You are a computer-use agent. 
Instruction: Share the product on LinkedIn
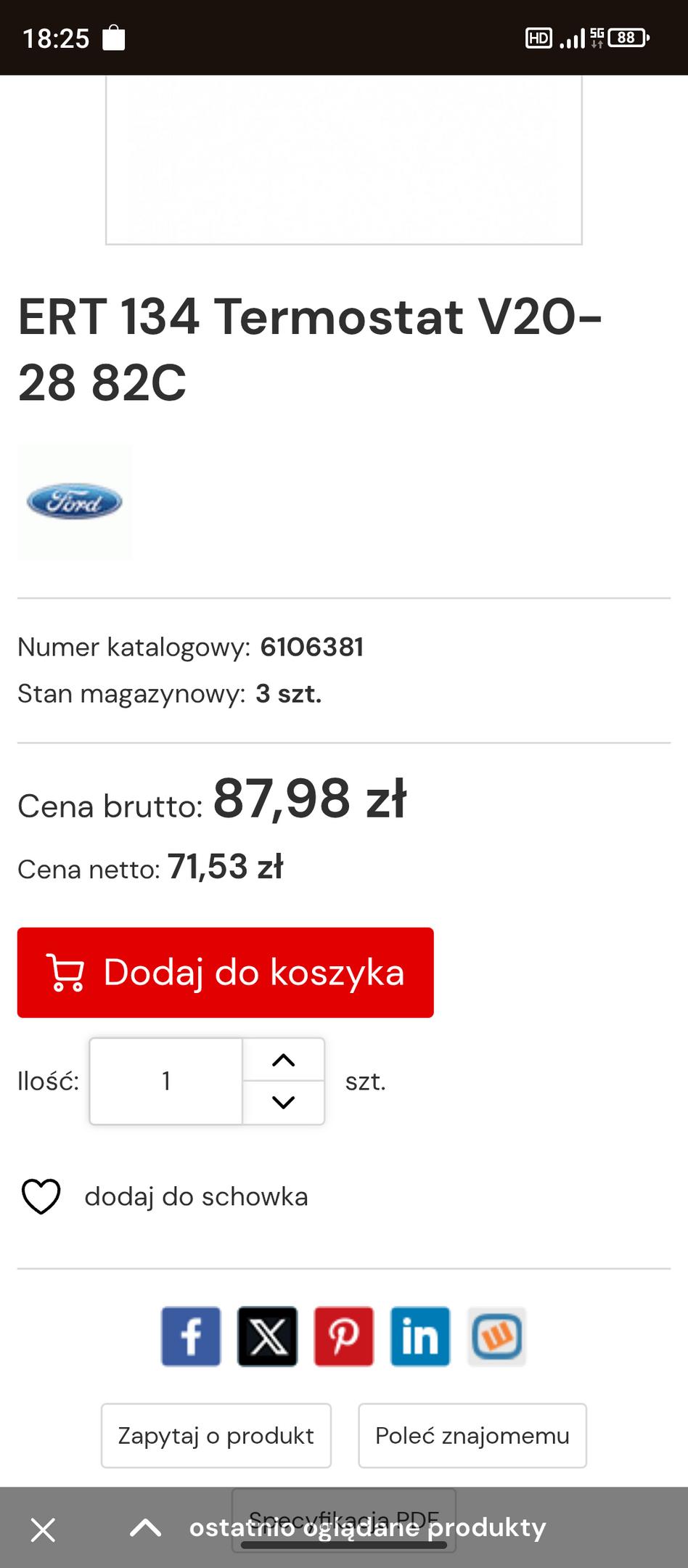click(x=420, y=1336)
